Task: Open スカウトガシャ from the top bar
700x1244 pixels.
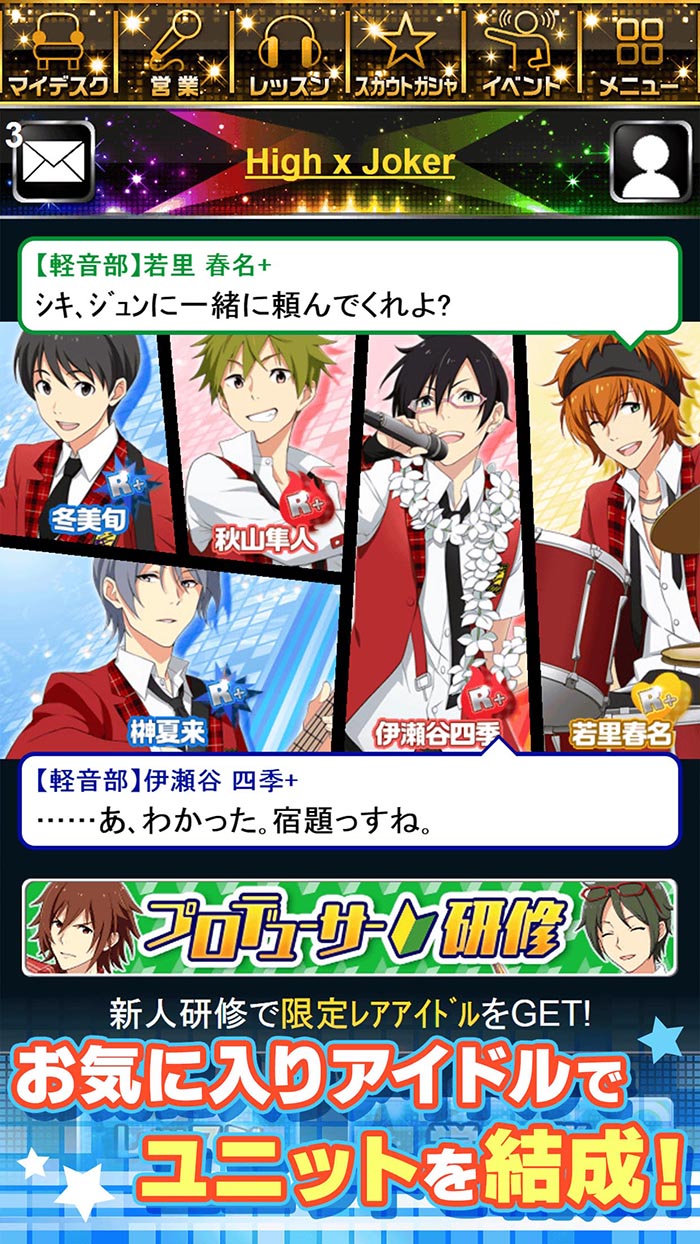Action: [407, 50]
